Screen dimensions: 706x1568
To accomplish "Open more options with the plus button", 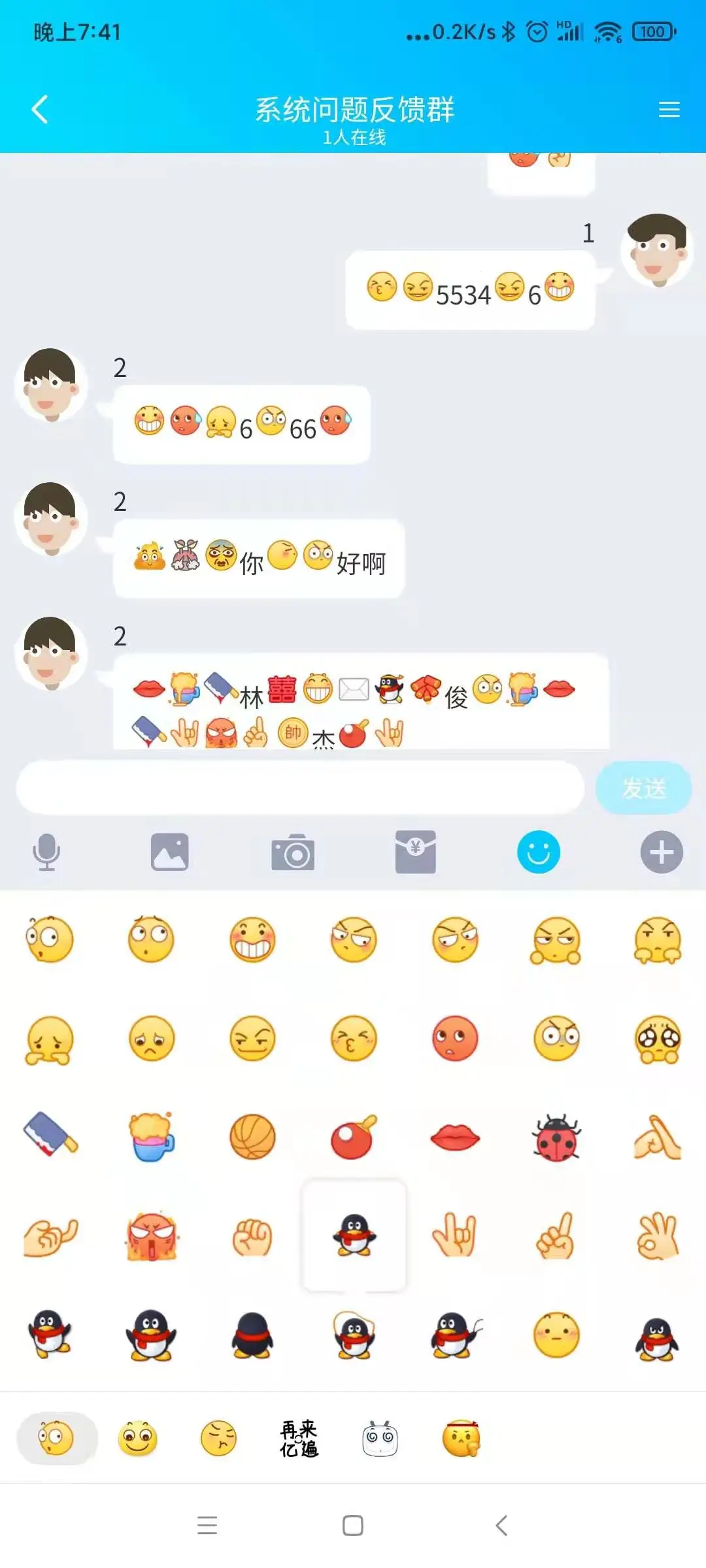I will (x=662, y=853).
